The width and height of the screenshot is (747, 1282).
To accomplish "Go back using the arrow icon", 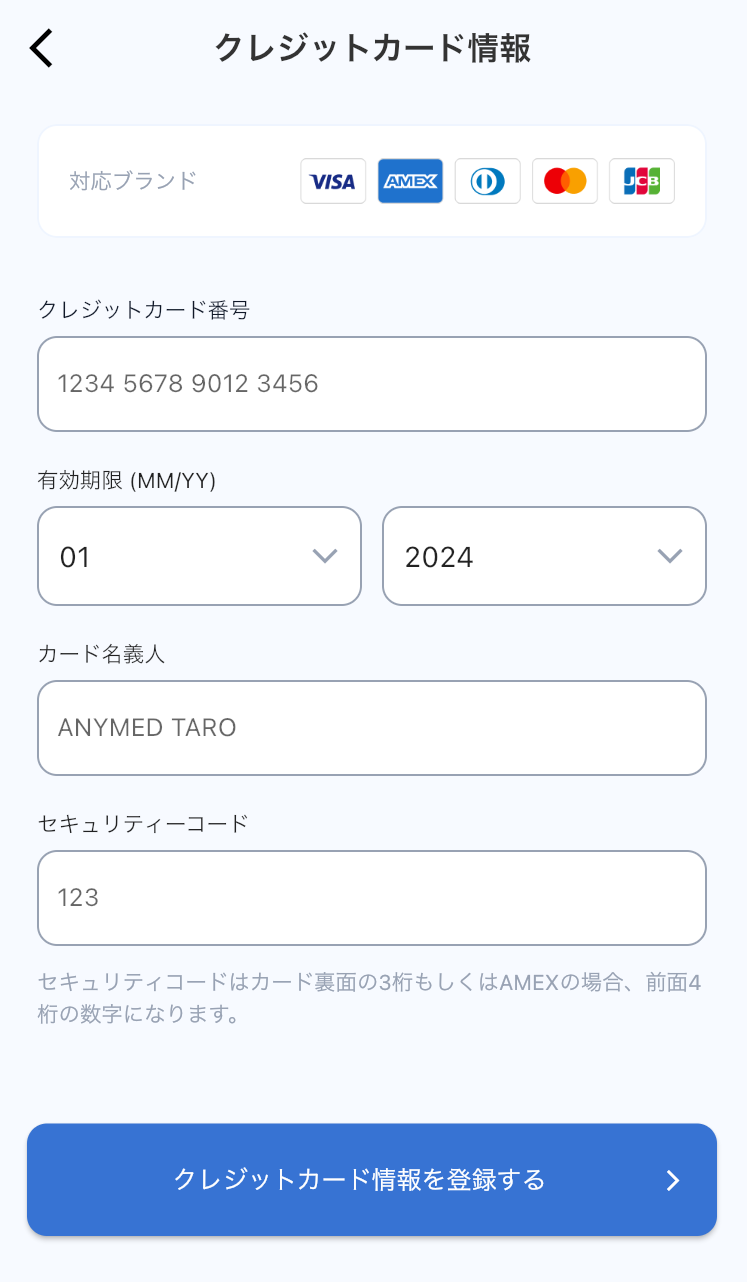I will (x=40, y=48).
